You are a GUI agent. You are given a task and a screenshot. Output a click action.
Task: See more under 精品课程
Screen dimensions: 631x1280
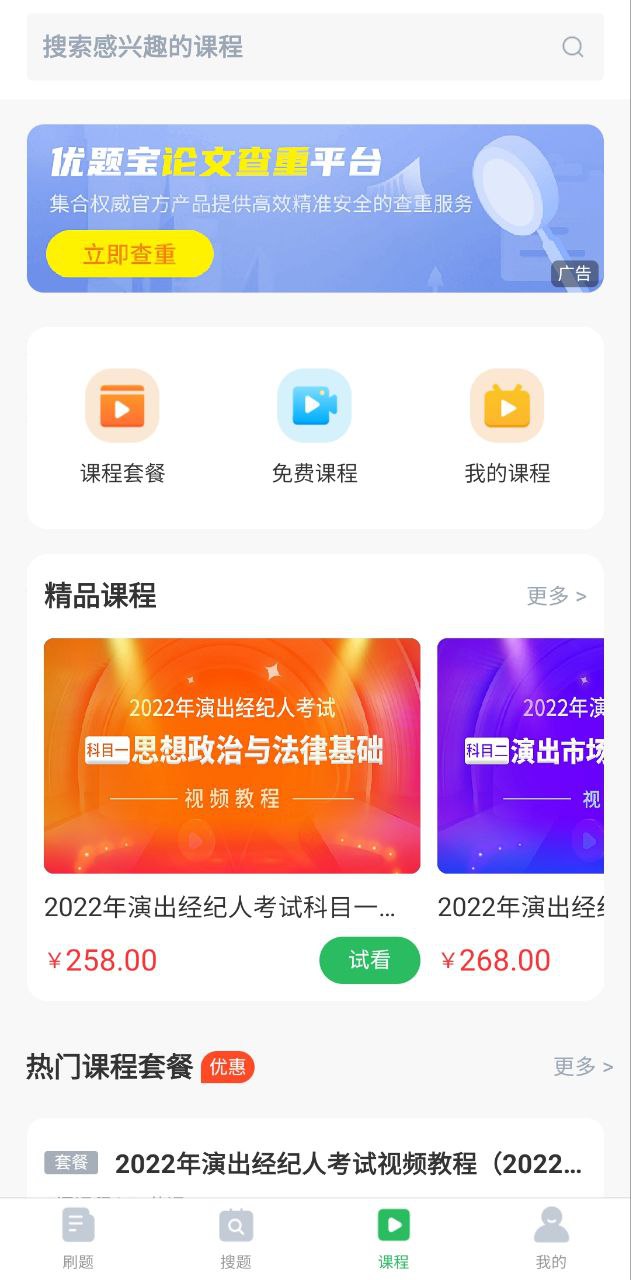(x=556, y=596)
